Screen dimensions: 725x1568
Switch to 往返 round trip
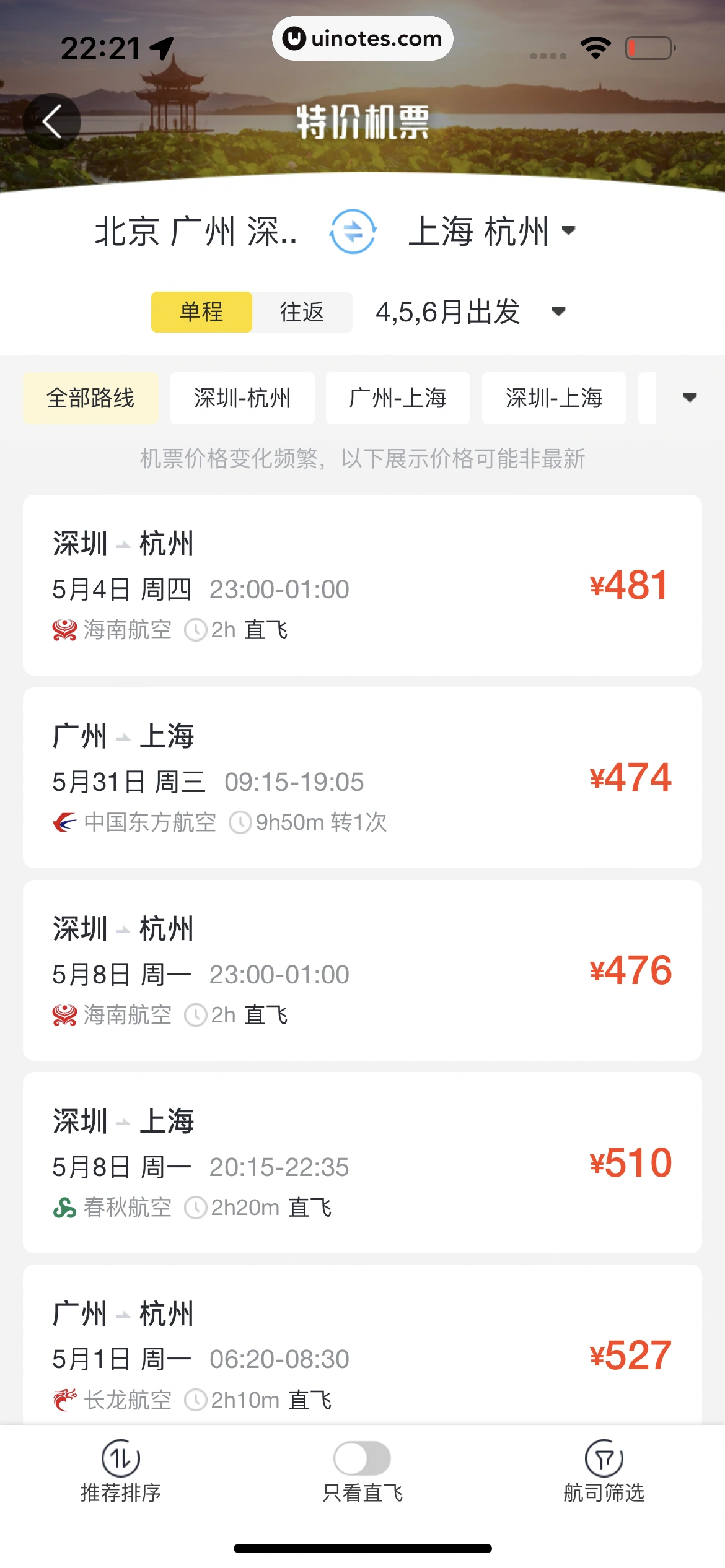(x=302, y=312)
